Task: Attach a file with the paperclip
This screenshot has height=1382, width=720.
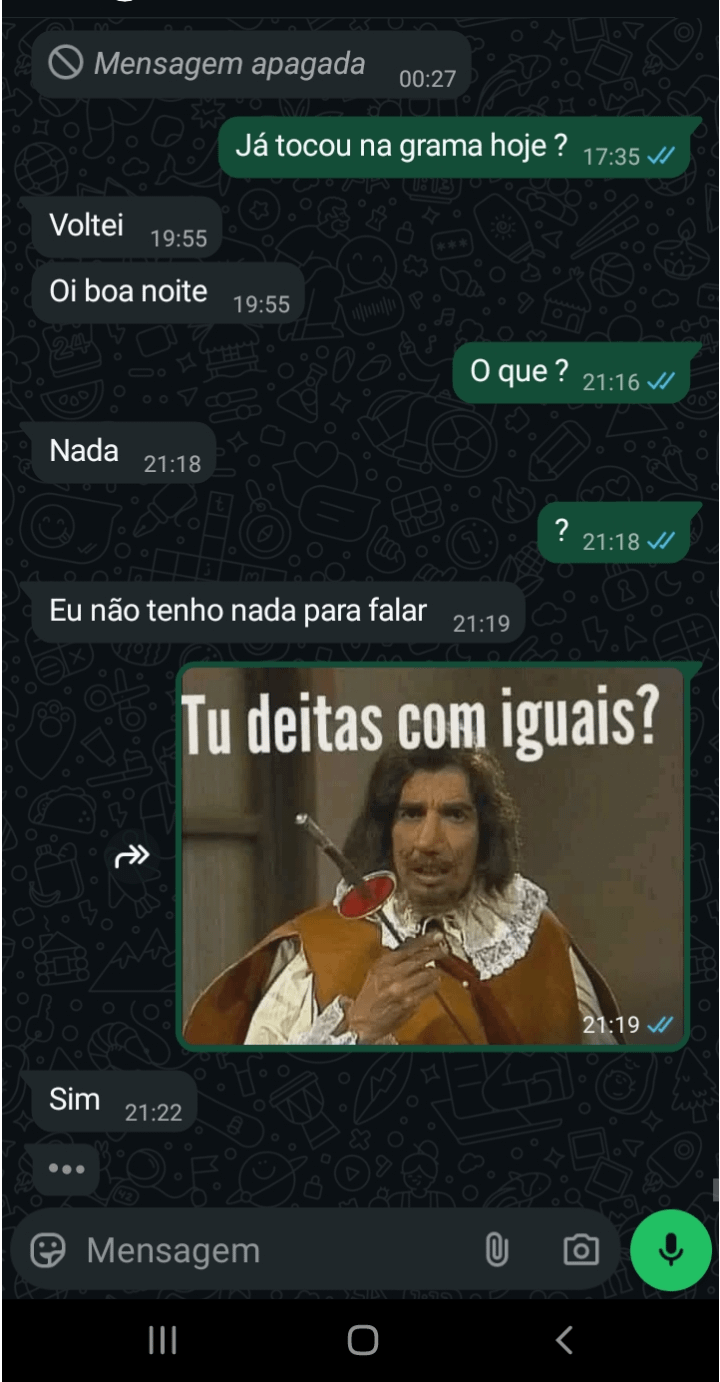Action: click(x=497, y=1250)
